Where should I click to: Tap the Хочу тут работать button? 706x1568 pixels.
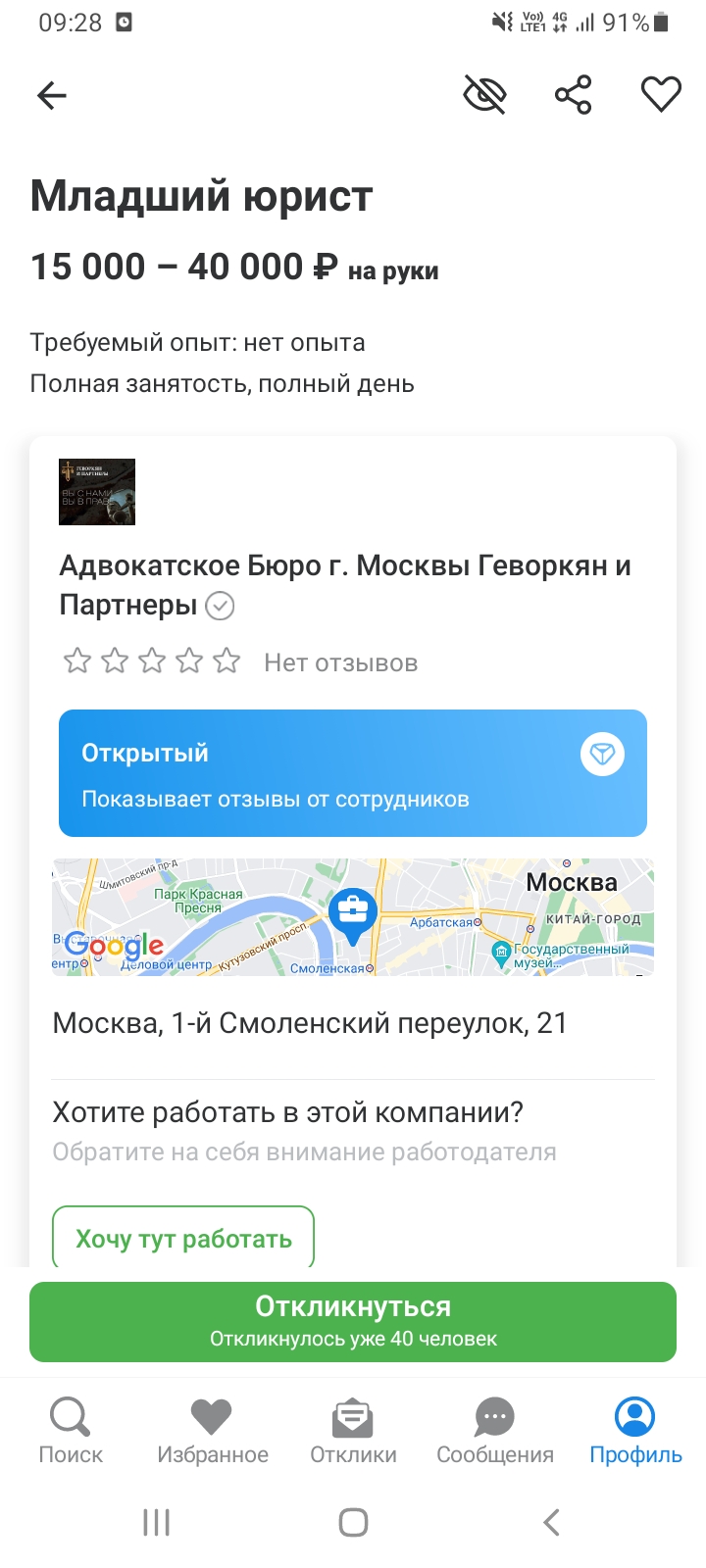(183, 1238)
